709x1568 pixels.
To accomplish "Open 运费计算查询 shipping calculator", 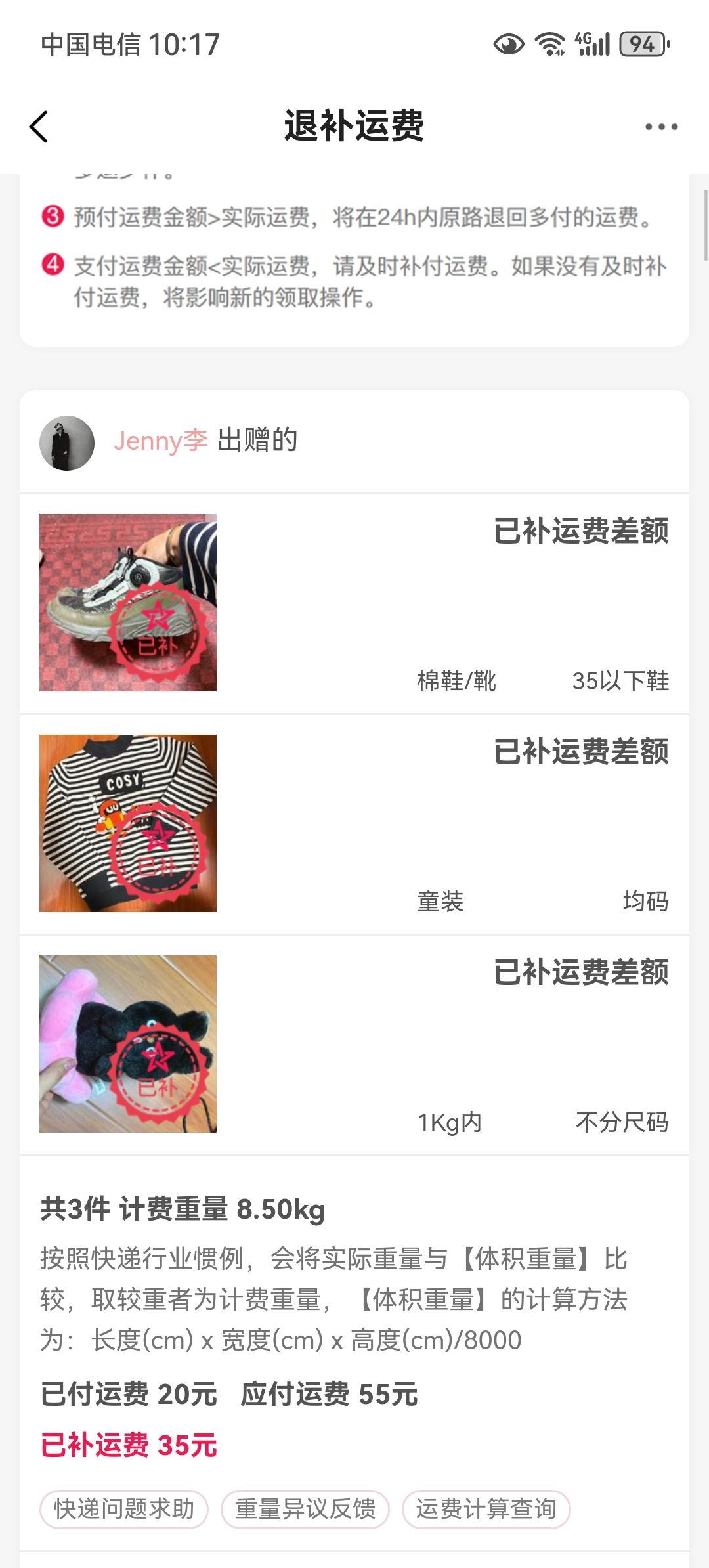I will (486, 1509).
